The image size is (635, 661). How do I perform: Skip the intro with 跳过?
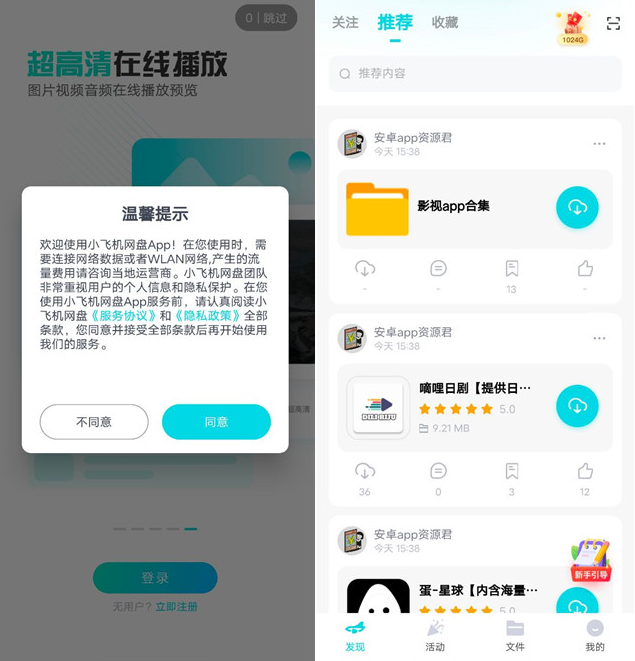coord(266,18)
